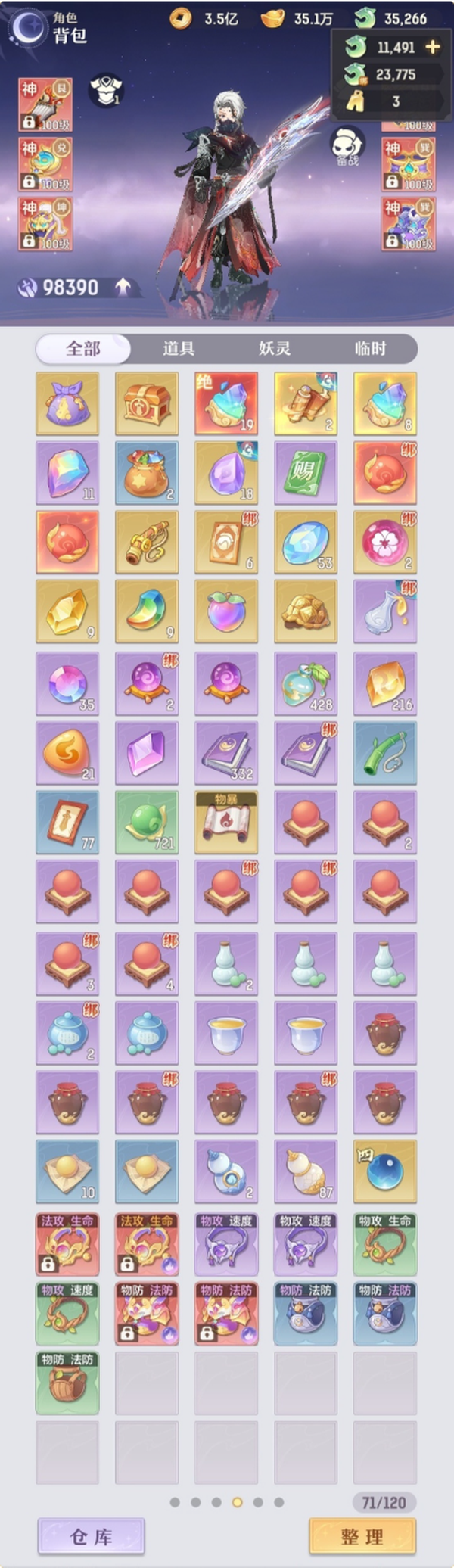Select the green 赐 book item
This screenshot has width=454, height=1568.
(x=306, y=473)
